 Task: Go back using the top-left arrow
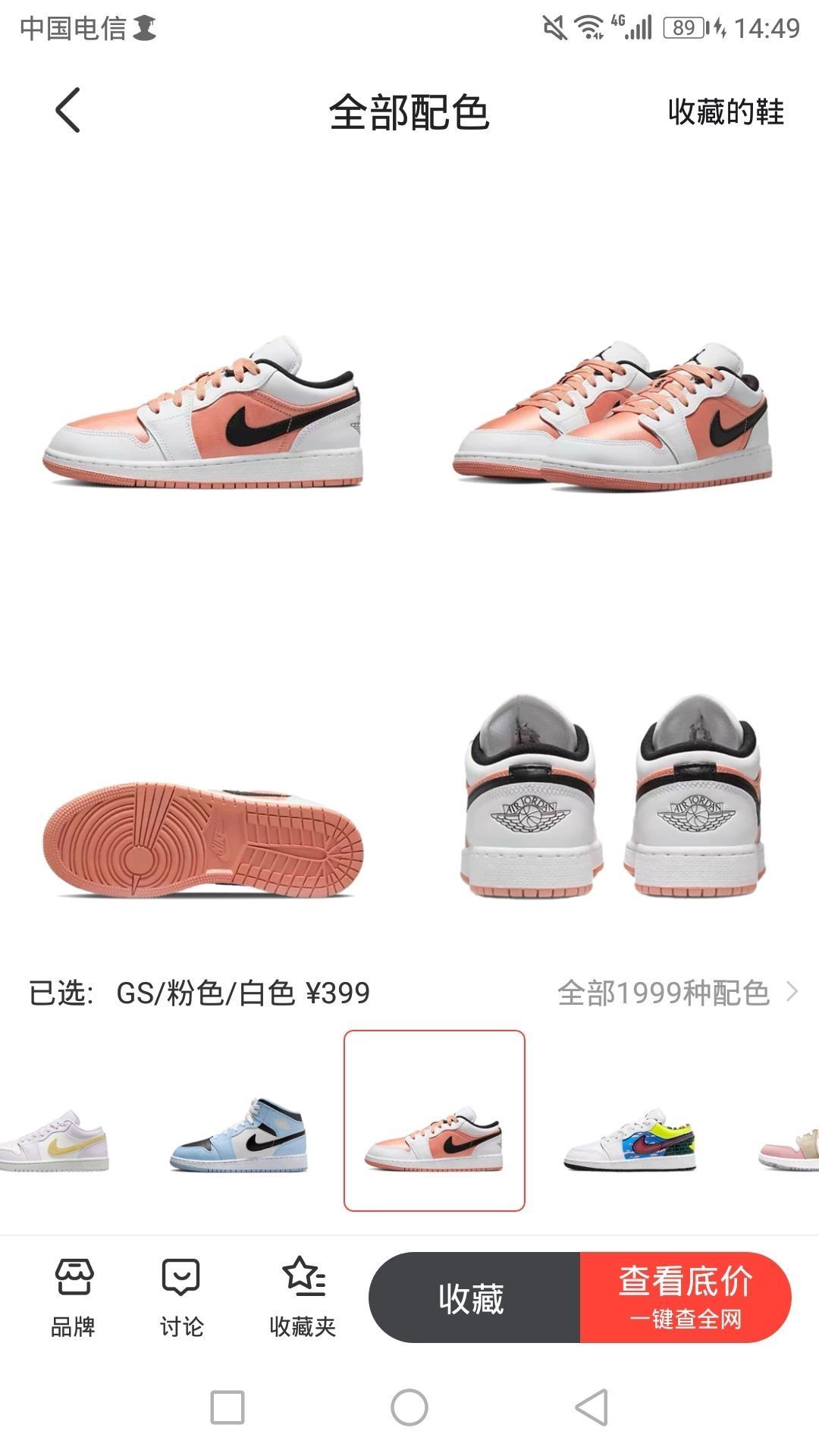click(x=67, y=111)
